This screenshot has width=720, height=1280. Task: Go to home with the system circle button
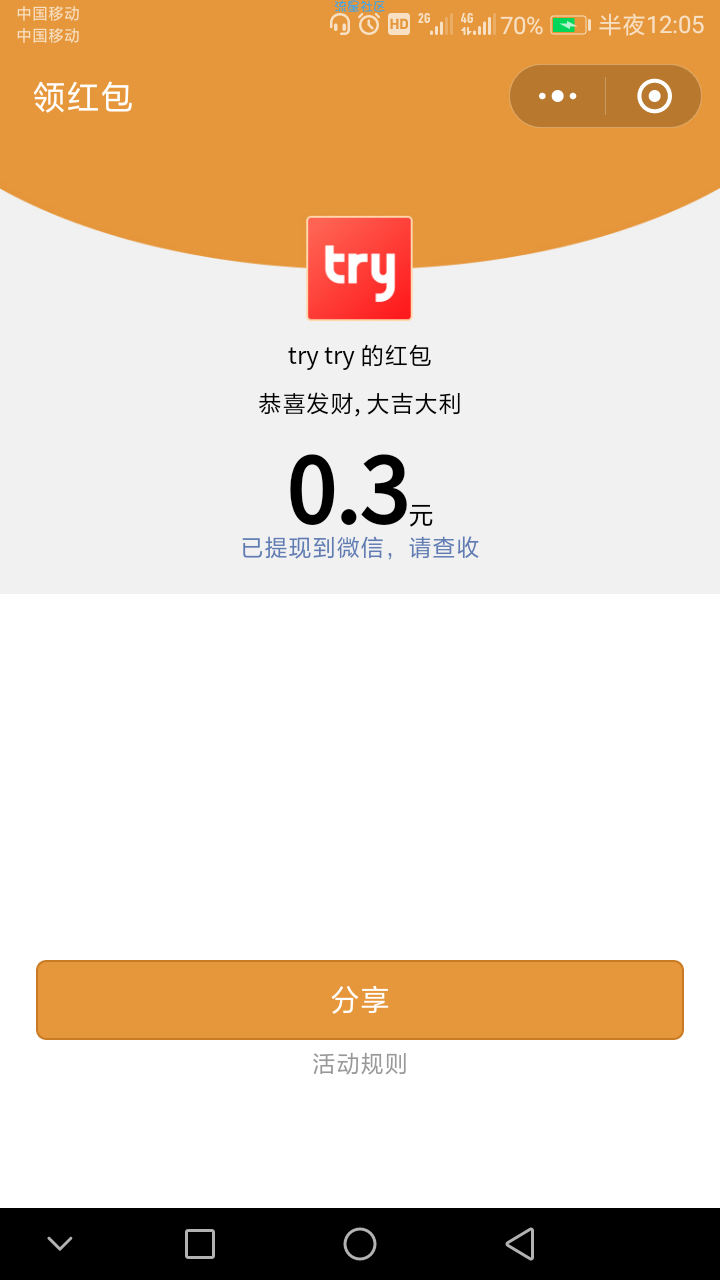360,1244
